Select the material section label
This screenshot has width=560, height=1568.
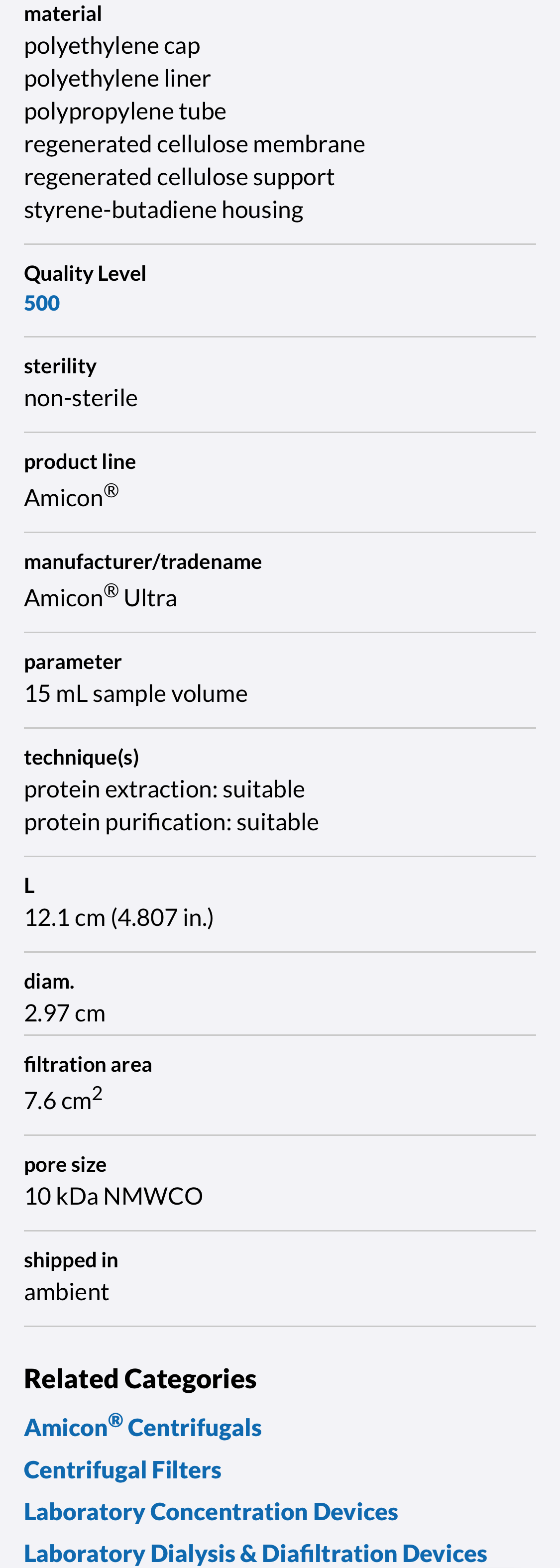click(x=63, y=12)
